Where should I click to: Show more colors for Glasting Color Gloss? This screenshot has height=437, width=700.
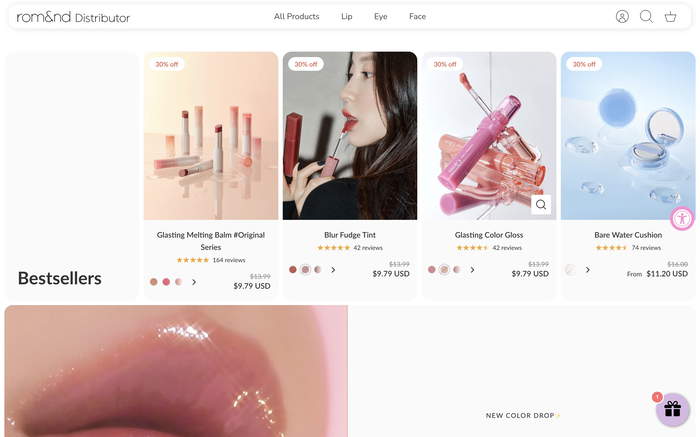[x=472, y=270]
